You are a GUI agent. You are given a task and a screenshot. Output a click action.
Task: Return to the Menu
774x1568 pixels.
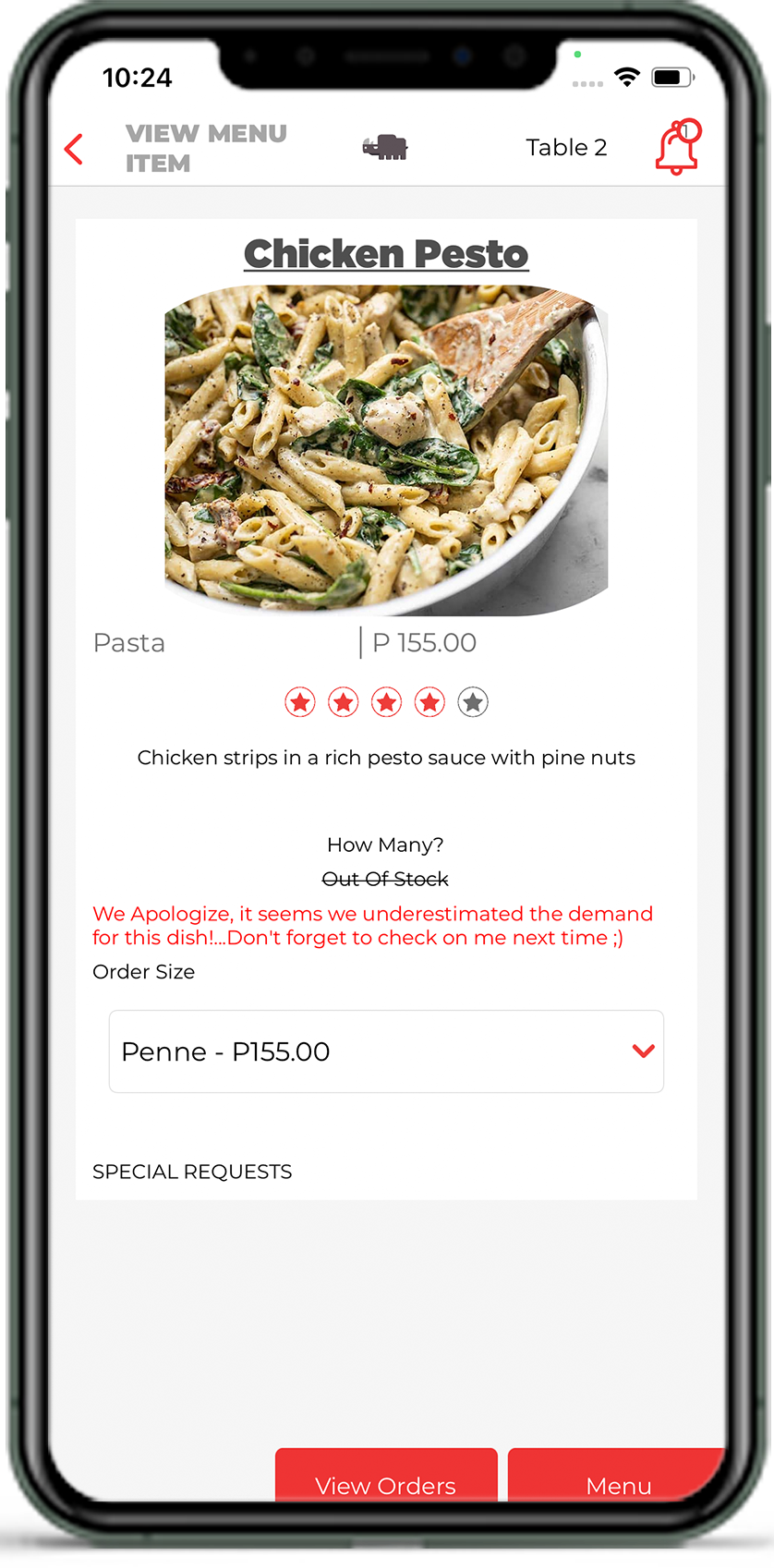(x=617, y=1477)
